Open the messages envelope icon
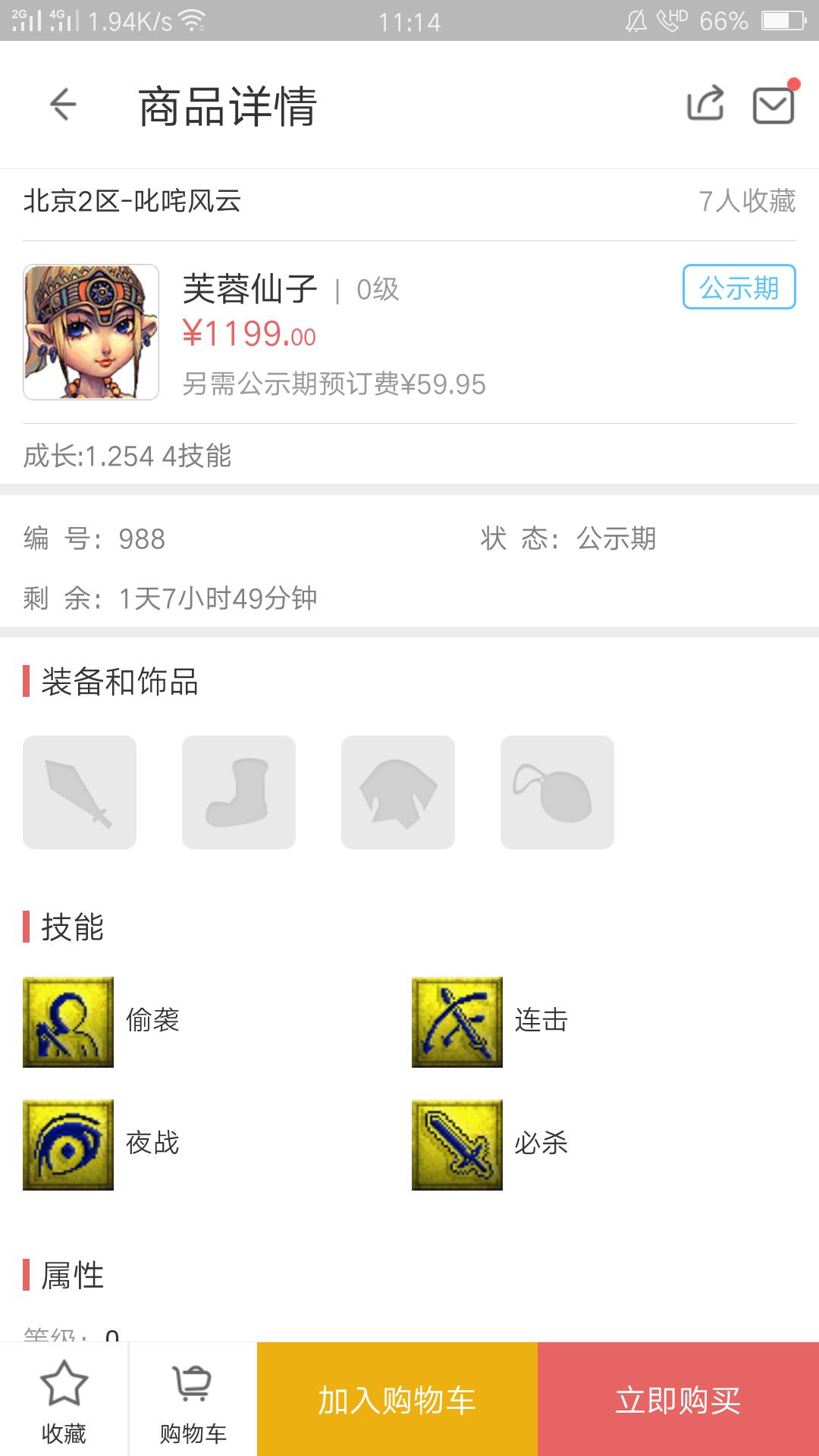This screenshot has height=1456, width=819. (x=773, y=105)
